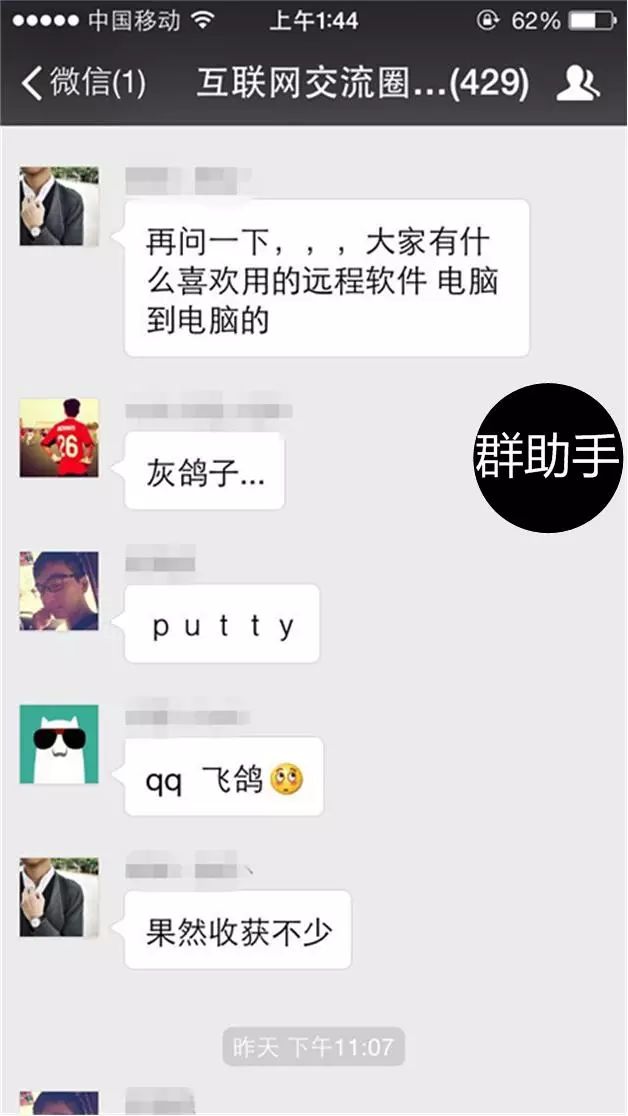Open the cat avatar beside qq 飞鸽
The height and width of the screenshot is (1116, 628).
tap(59, 744)
